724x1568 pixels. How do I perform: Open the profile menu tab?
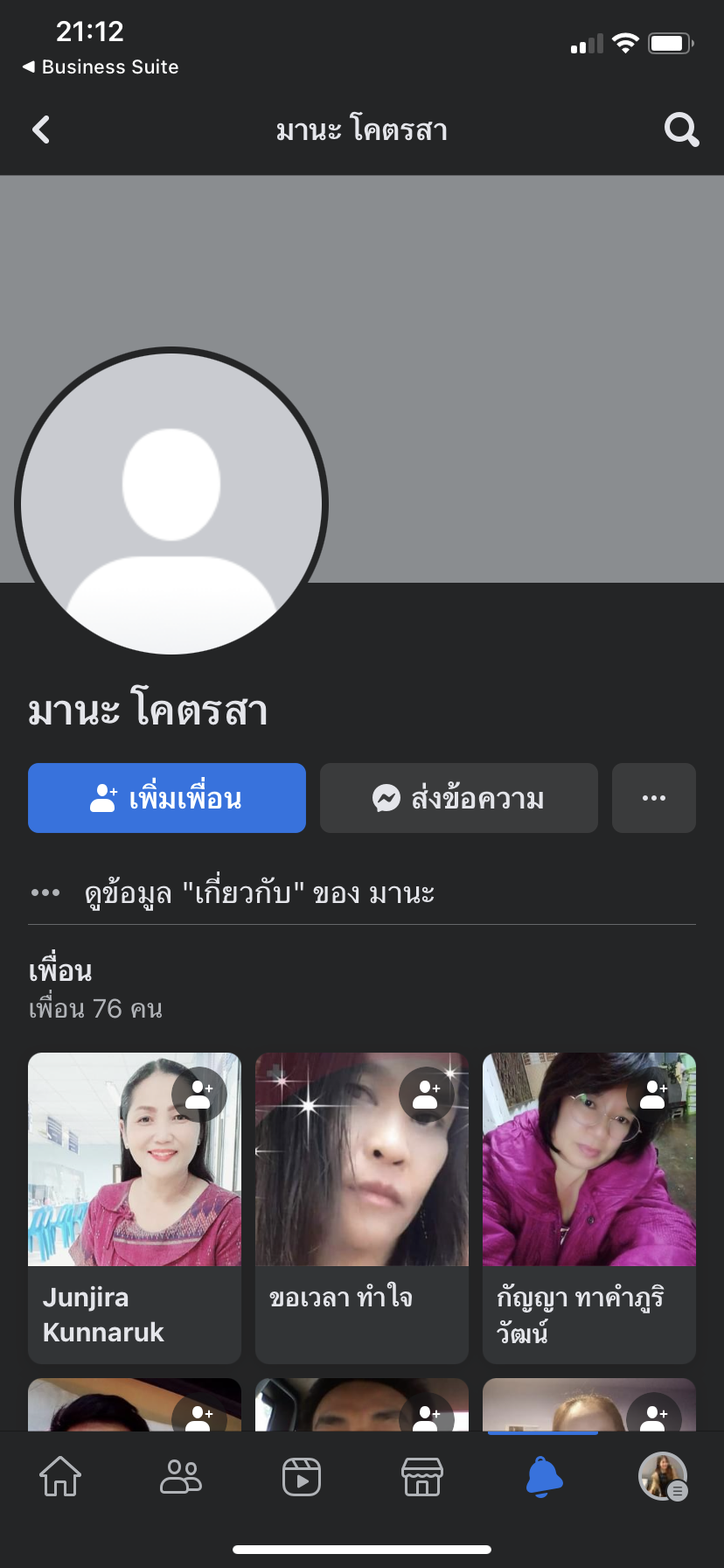pos(663,1477)
